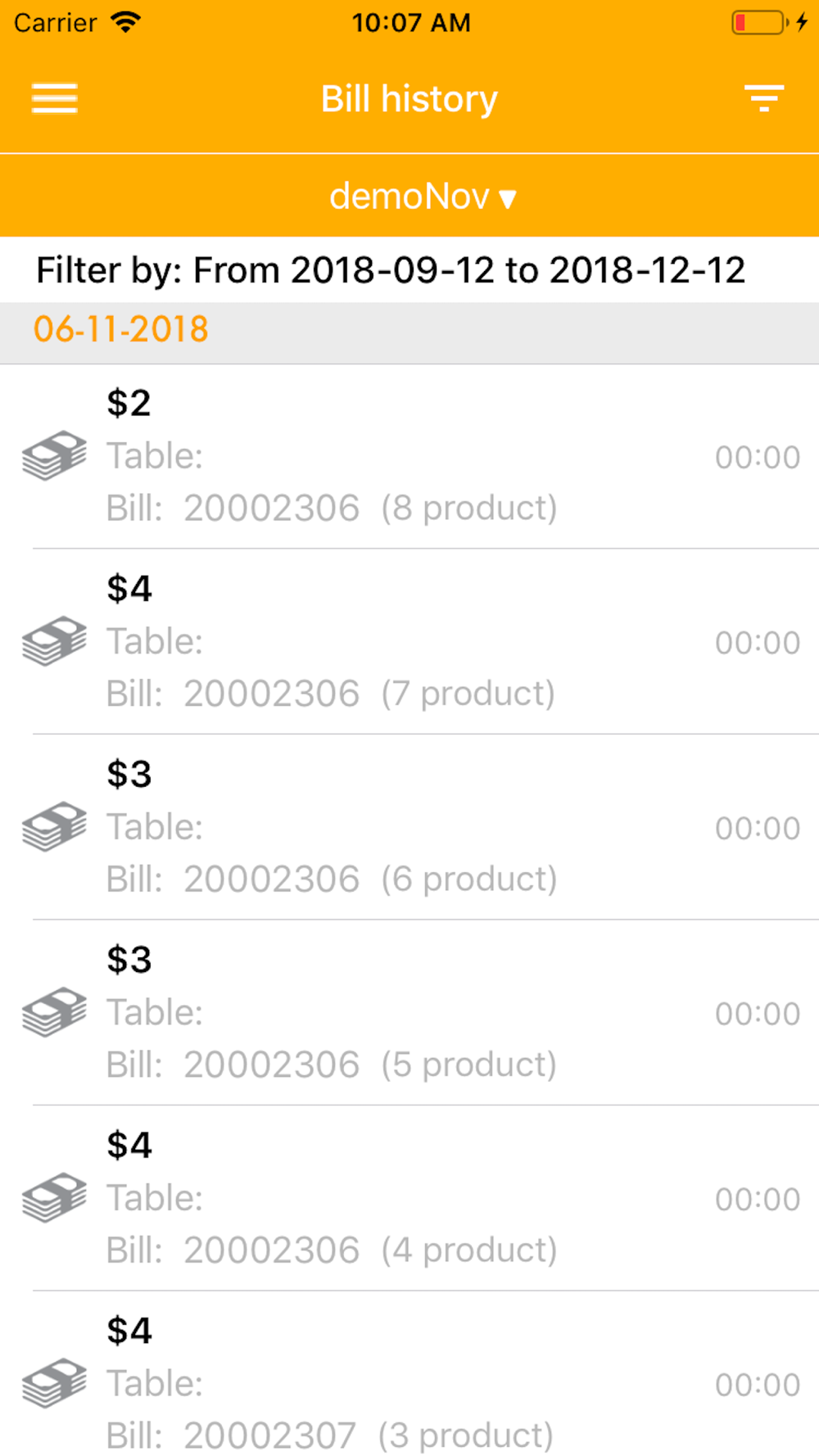Select the $3 bill with 6 product
The image size is (819, 1456).
click(x=409, y=827)
